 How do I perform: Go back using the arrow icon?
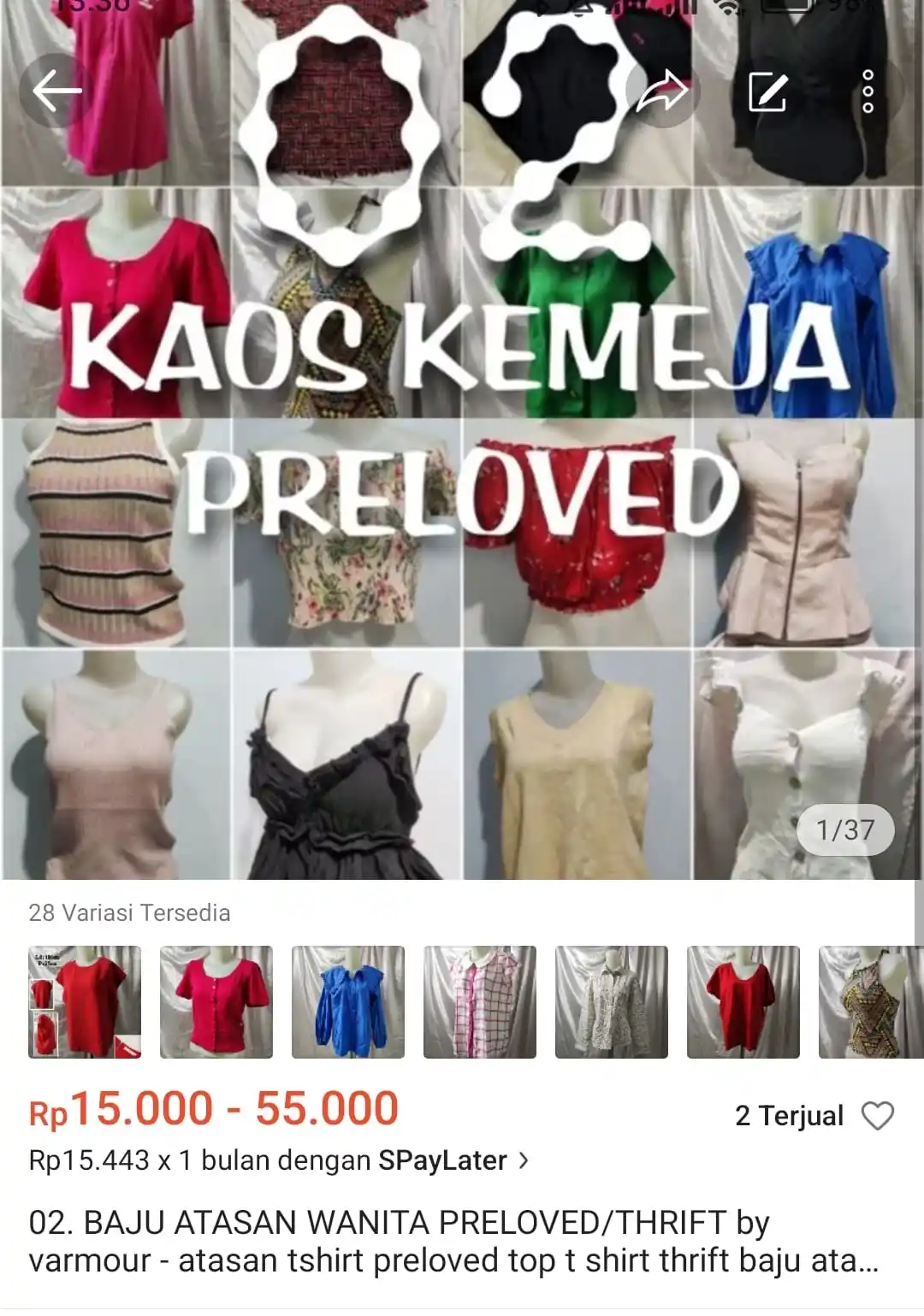coord(57,91)
